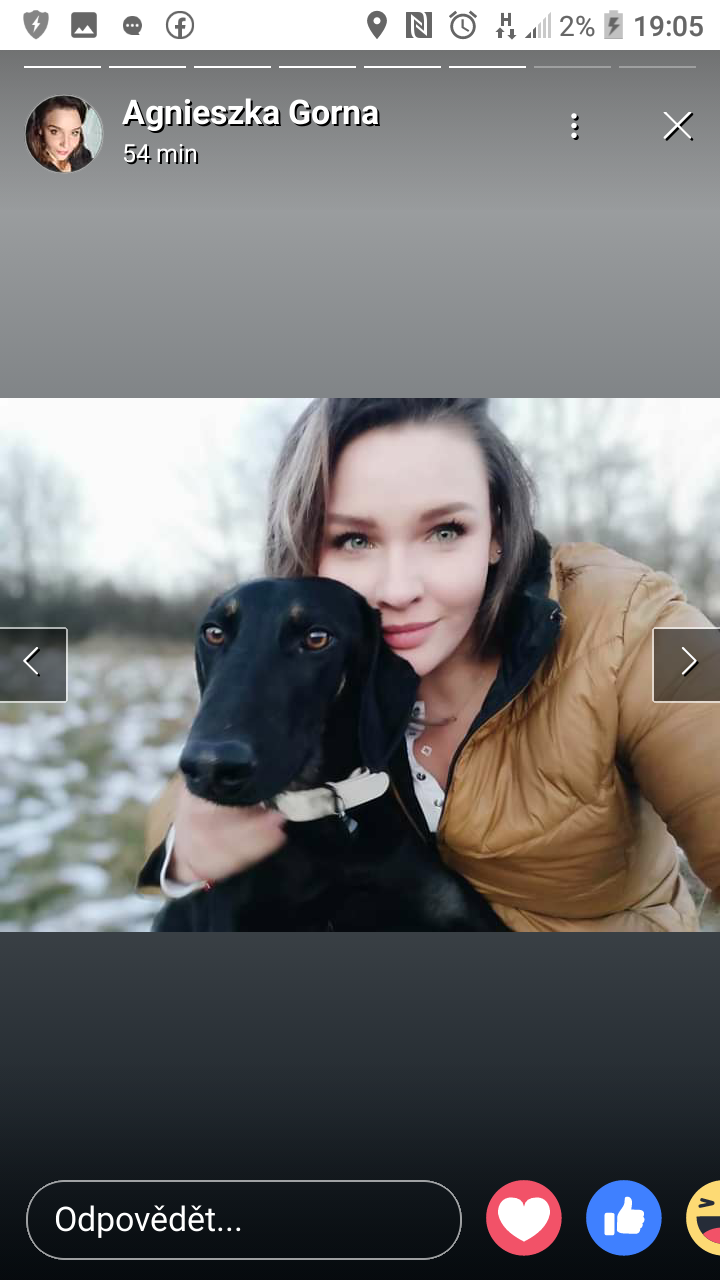The width and height of the screenshot is (720, 1280).
Task: Go back to the previous story
Action: pyautogui.click(x=32, y=664)
